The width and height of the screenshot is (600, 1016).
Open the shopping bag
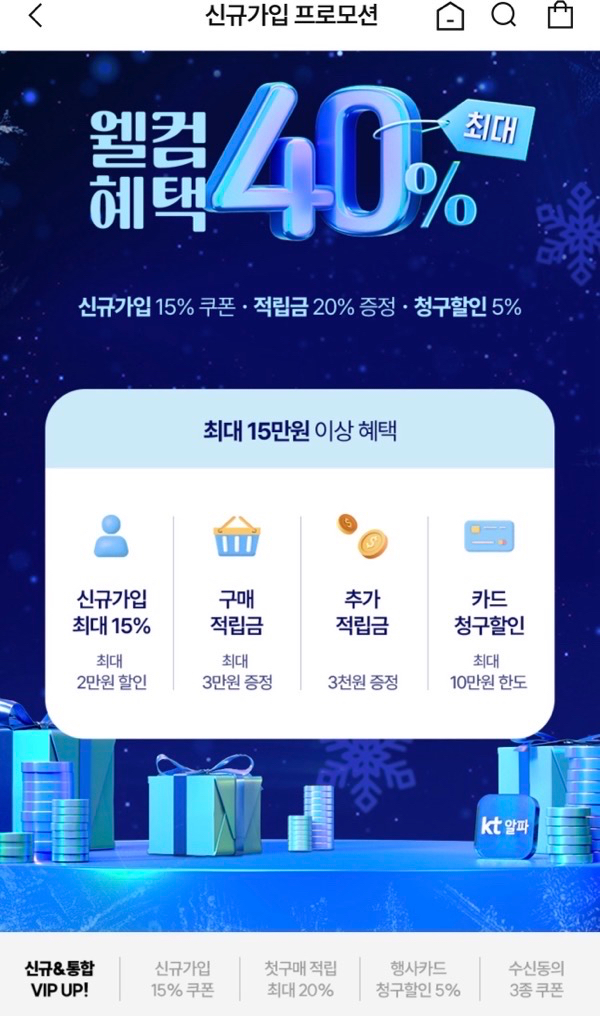[x=561, y=16]
